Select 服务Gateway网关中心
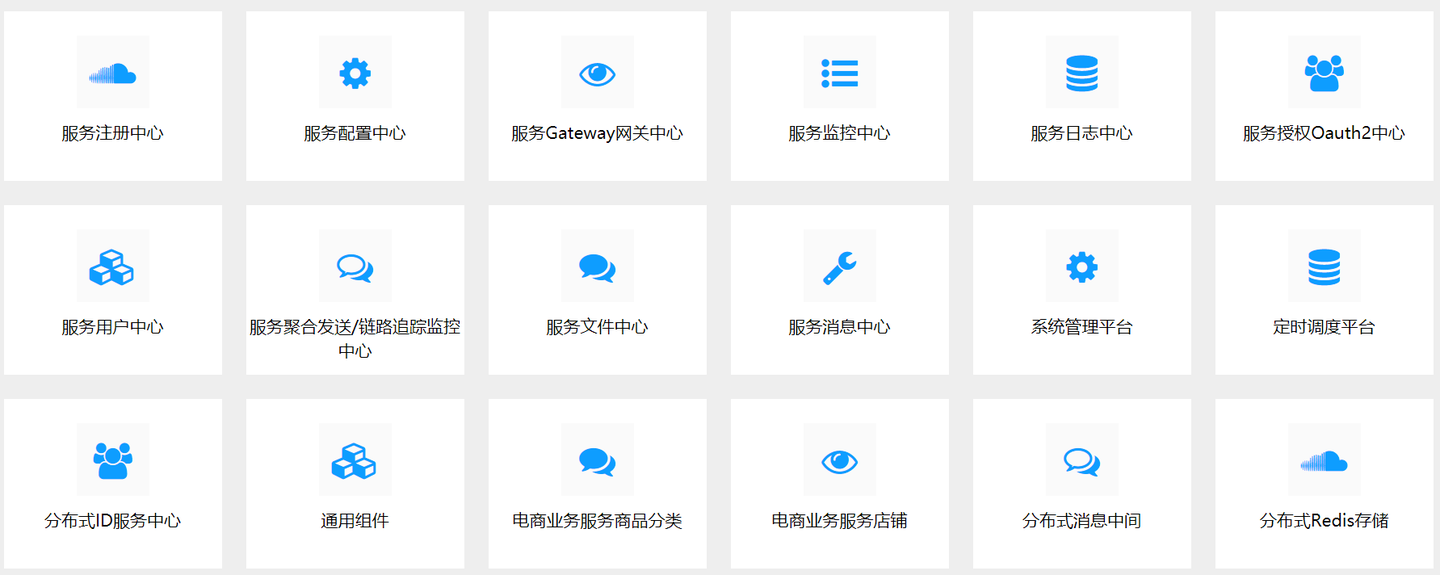This screenshot has width=1440, height=575. click(597, 97)
